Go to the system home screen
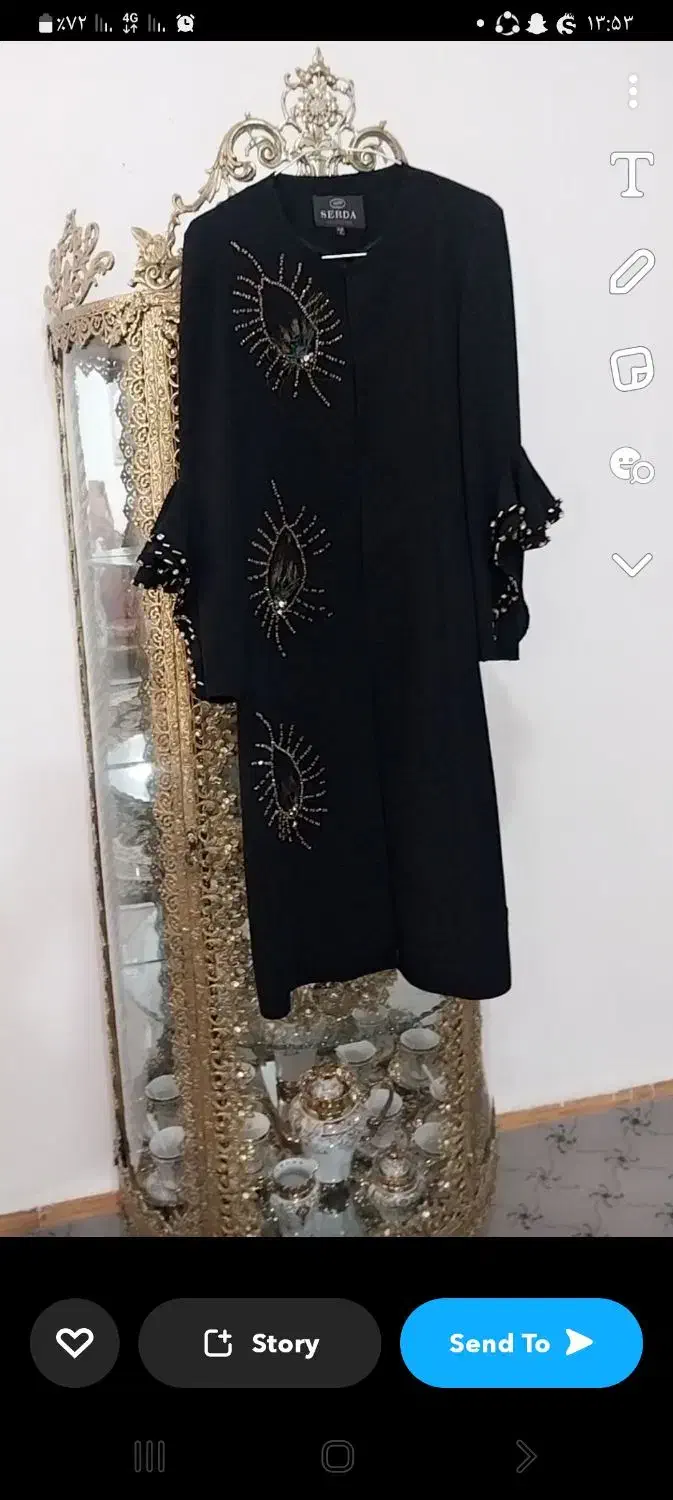Screen dimensions: 673x1500 (x=337, y=1456)
